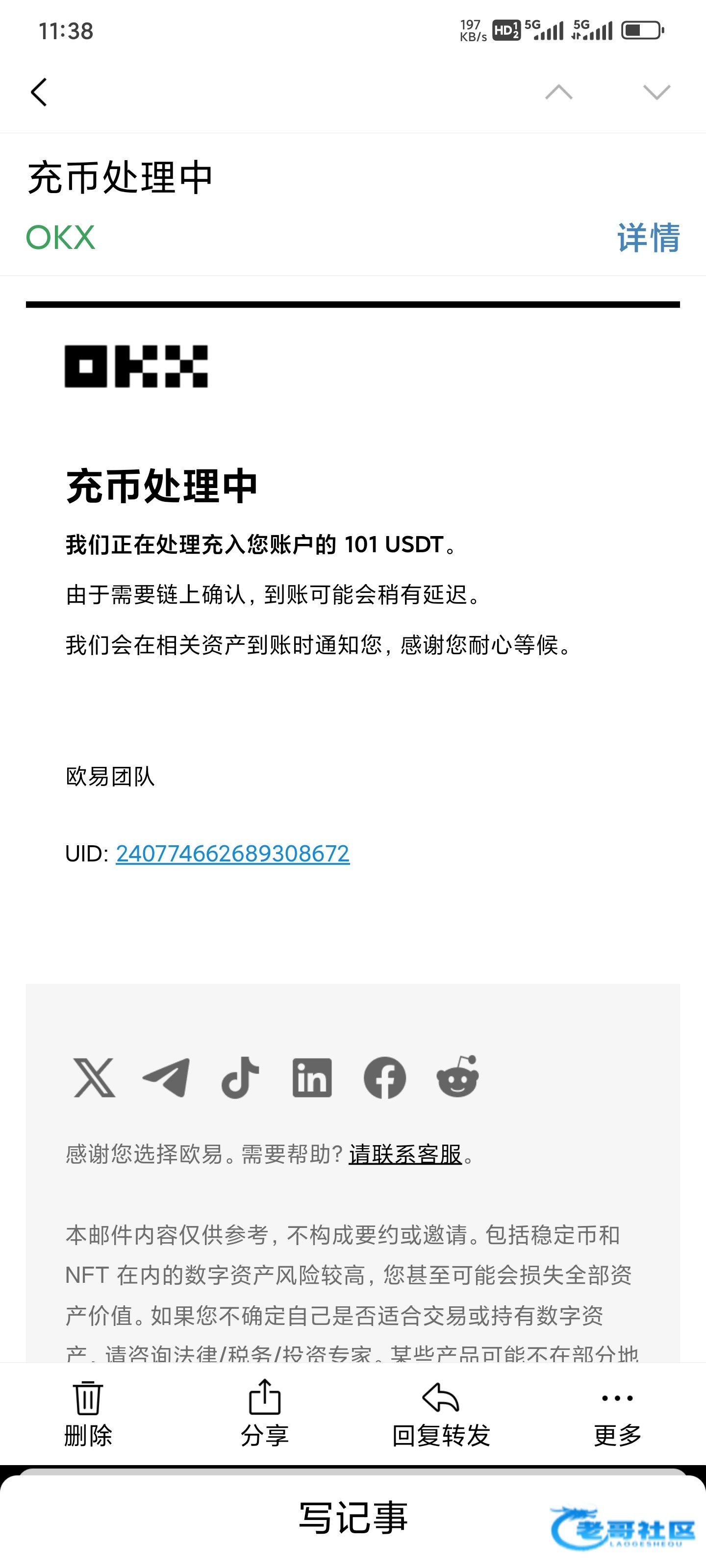Open OKX's X (Twitter) page
The image size is (706, 1568).
(95, 1078)
